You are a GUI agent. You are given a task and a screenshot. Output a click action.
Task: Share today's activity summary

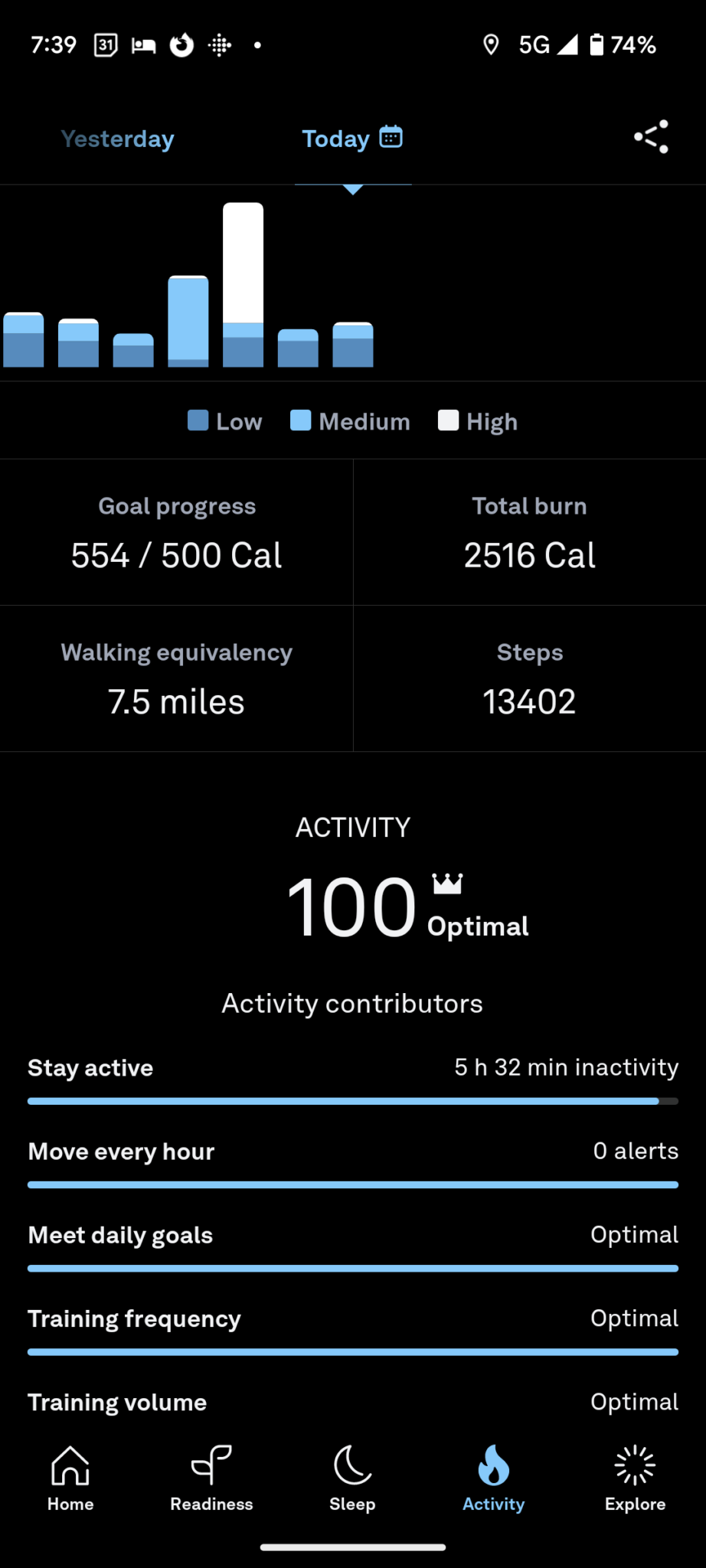(x=651, y=138)
